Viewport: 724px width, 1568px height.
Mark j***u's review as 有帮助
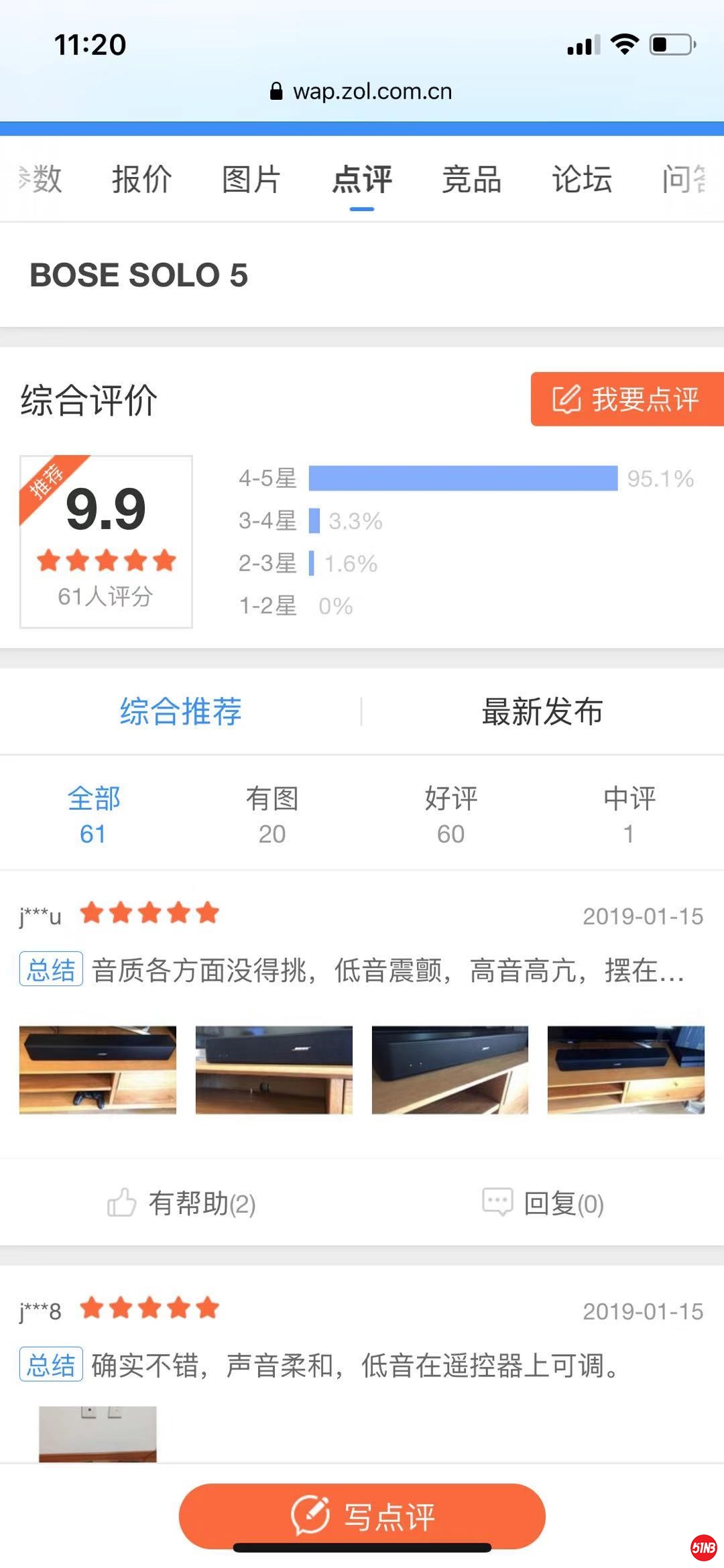point(182,1203)
